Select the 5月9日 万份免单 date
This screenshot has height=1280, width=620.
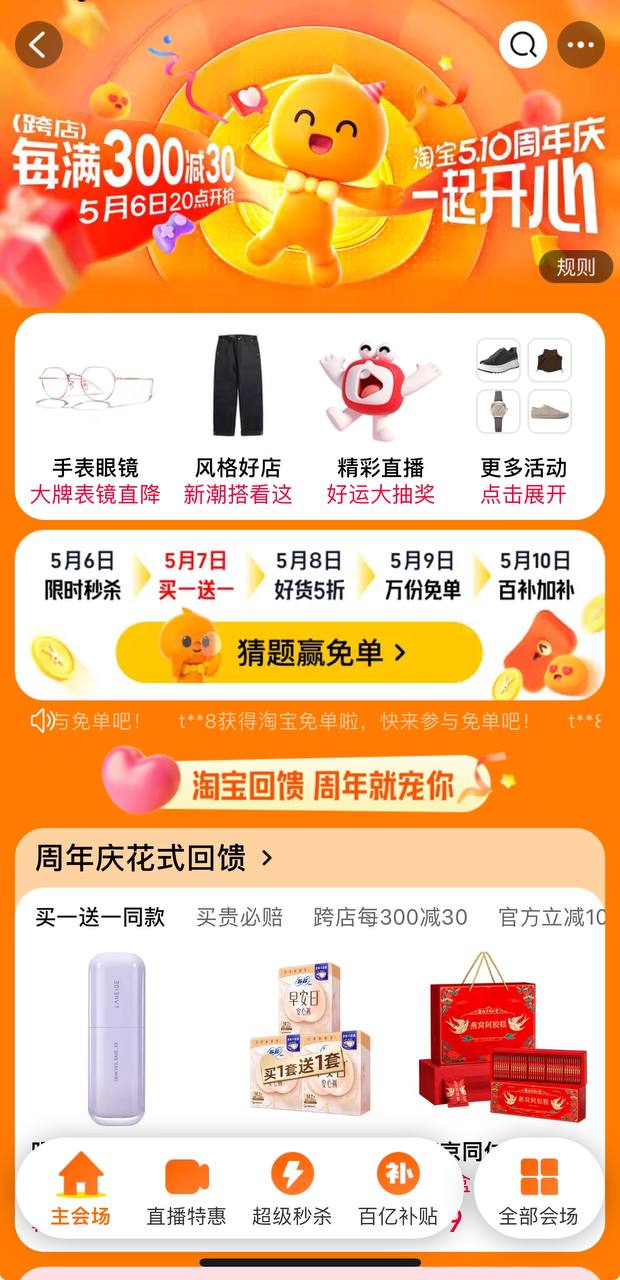[x=422, y=575]
